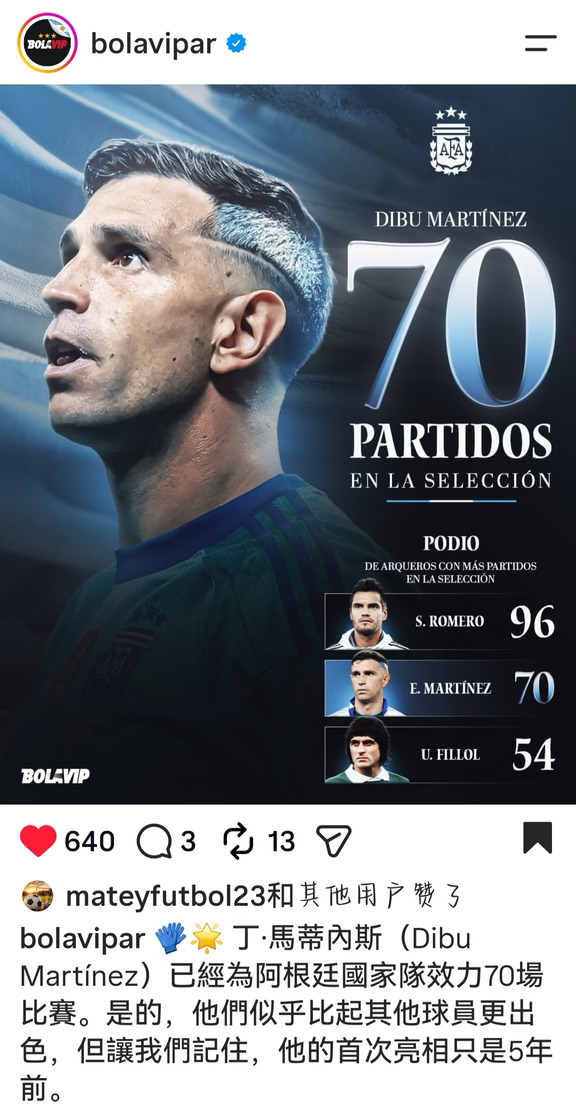Image resolution: width=576 pixels, height=1110 pixels.
Task: Open bolavipar's profile picture story
Action: coord(47,43)
